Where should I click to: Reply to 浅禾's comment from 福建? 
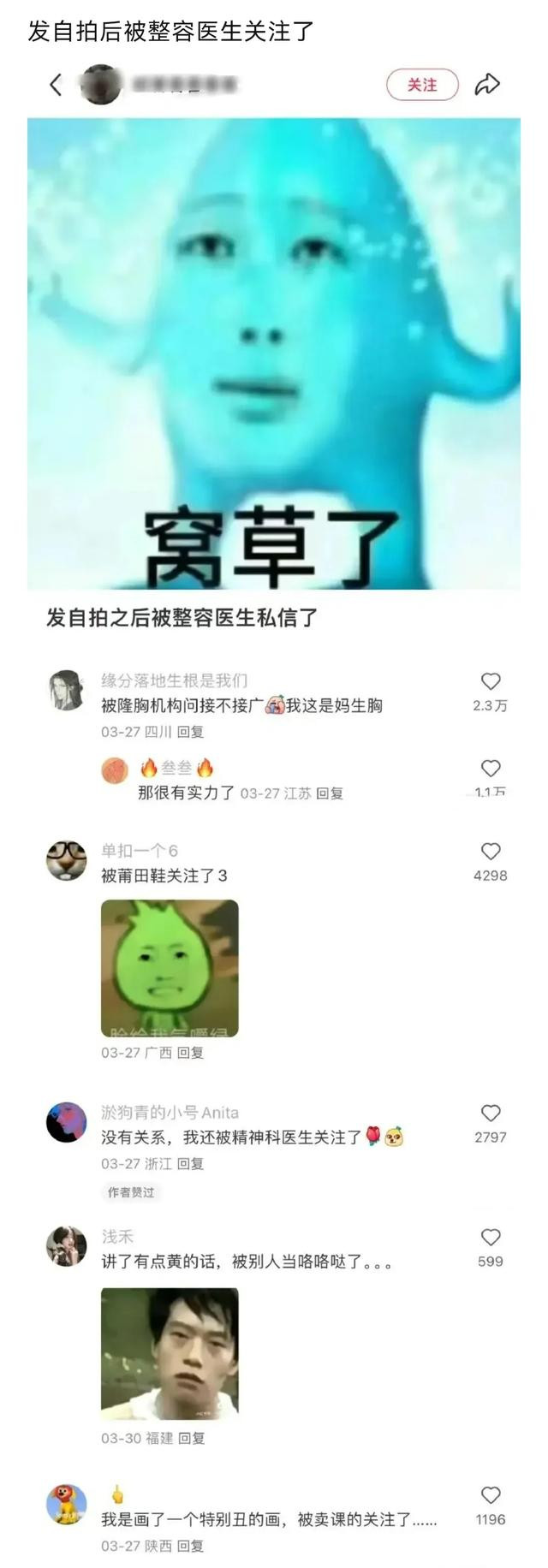pos(191,1439)
